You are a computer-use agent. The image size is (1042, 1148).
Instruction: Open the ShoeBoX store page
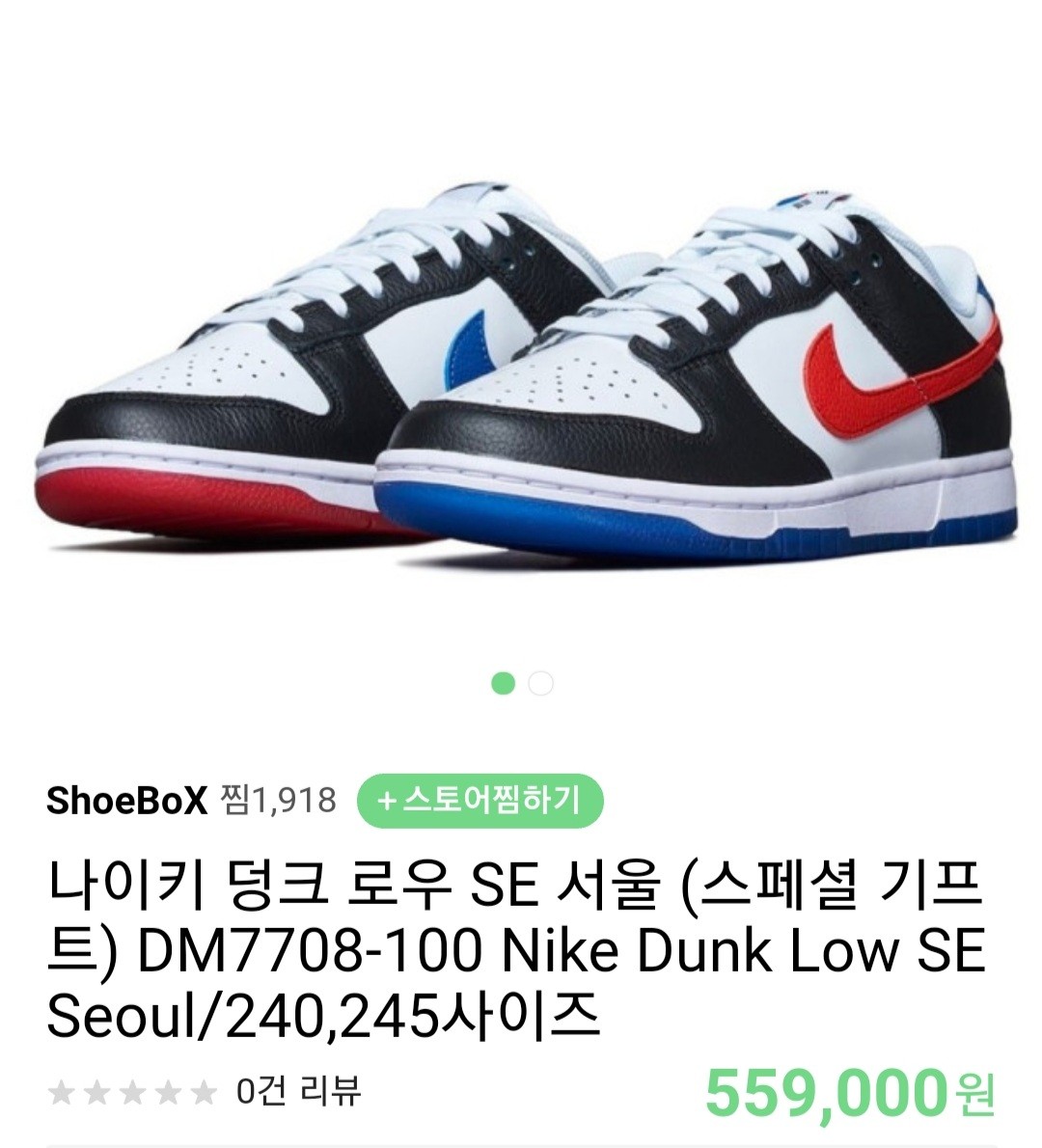[x=126, y=801]
